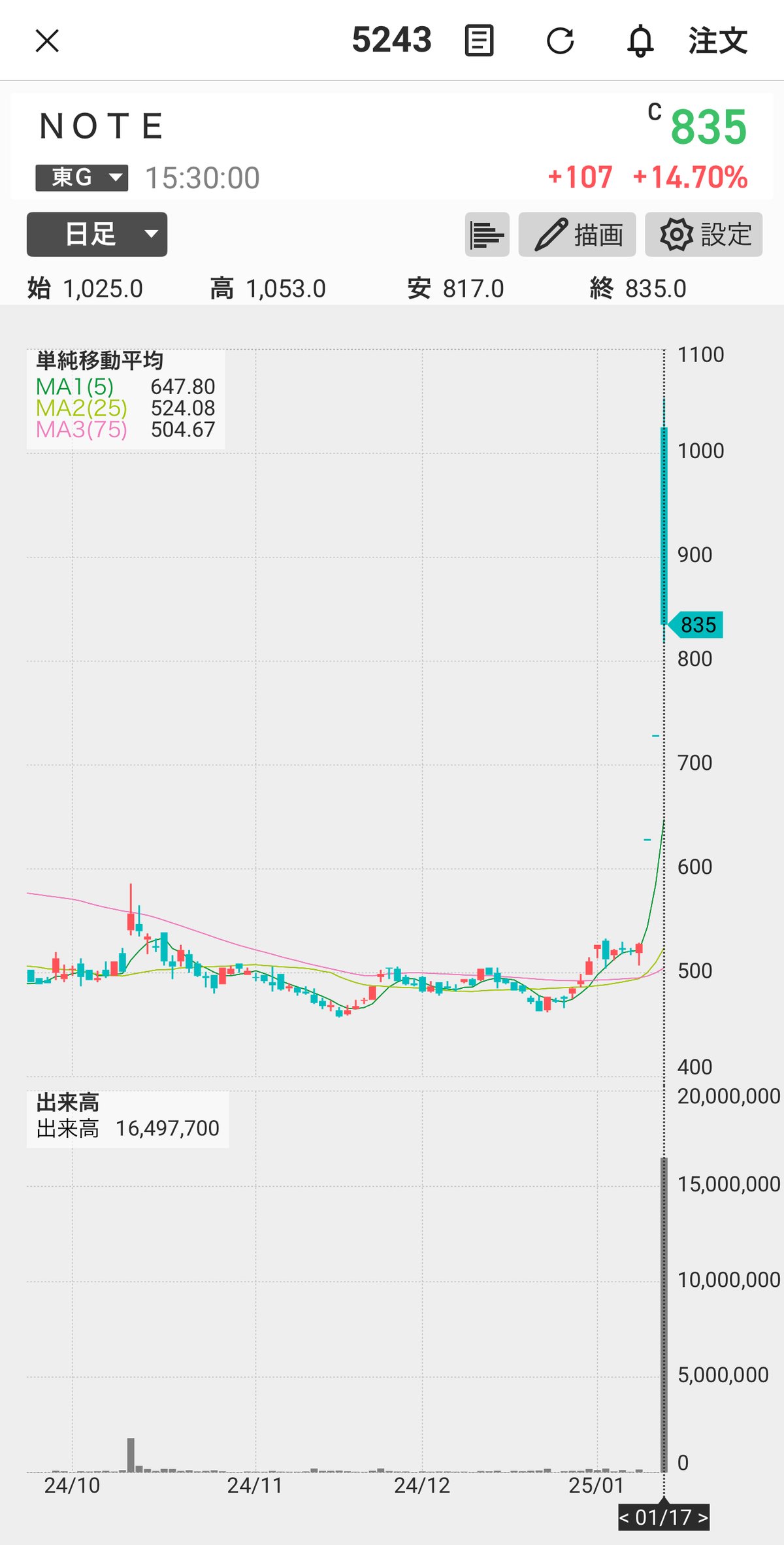
Task: Open the news document icon next to 5243
Action: point(479,41)
